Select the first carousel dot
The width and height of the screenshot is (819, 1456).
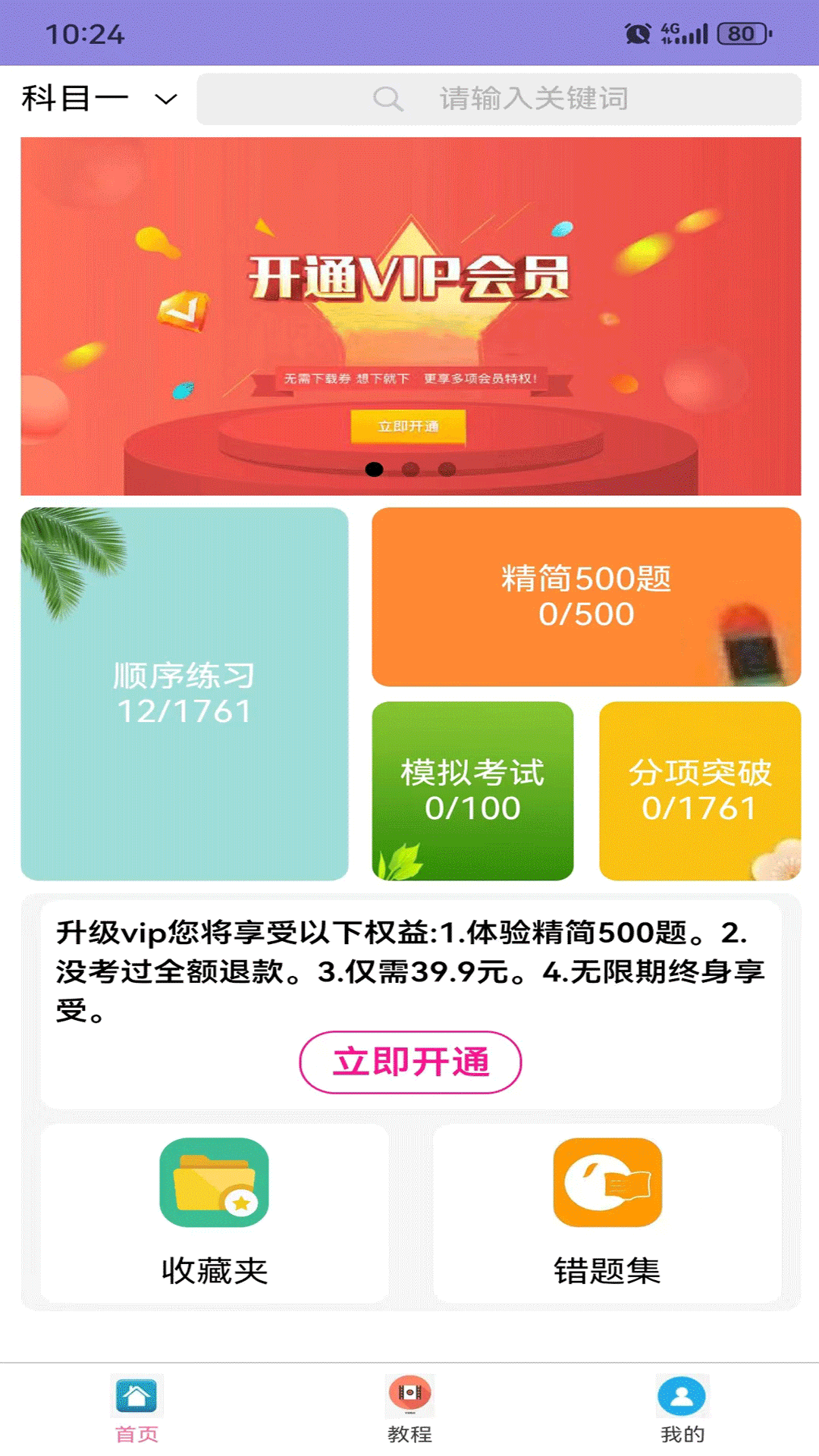pyautogui.click(x=375, y=470)
